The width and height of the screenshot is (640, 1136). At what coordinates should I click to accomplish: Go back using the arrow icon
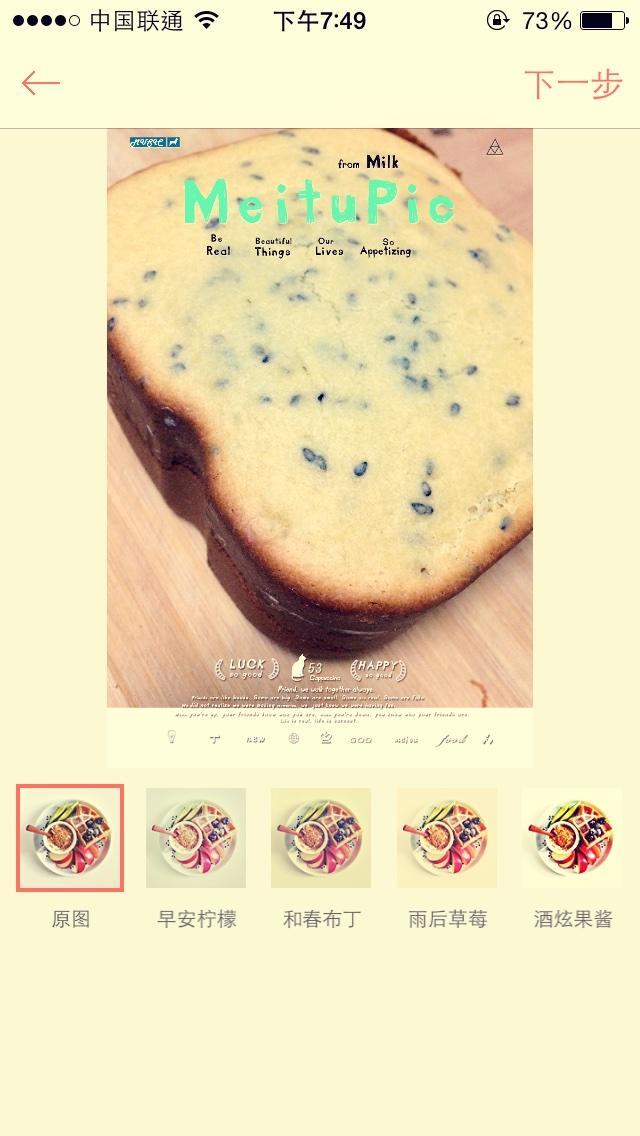pyautogui.click(x=41, y=84)
